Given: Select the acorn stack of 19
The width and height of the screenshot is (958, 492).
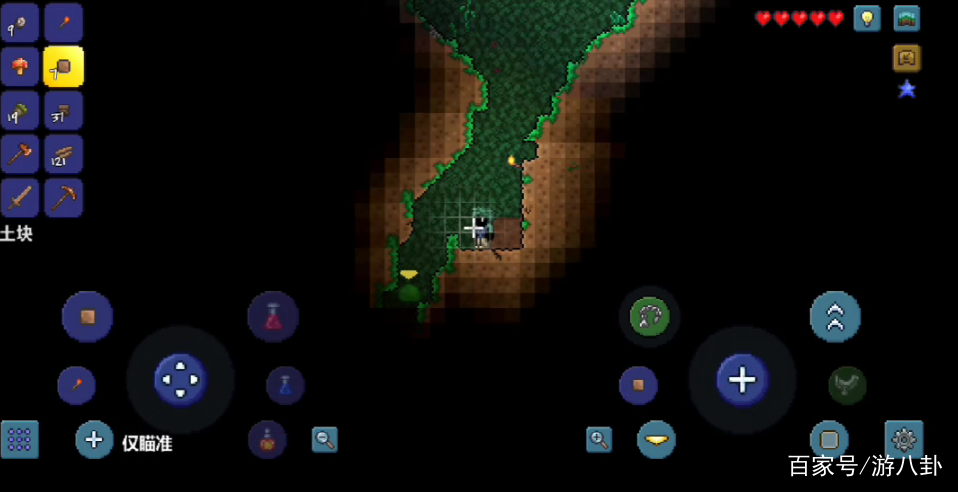Looking at the screenshot, I should (19, 110).
